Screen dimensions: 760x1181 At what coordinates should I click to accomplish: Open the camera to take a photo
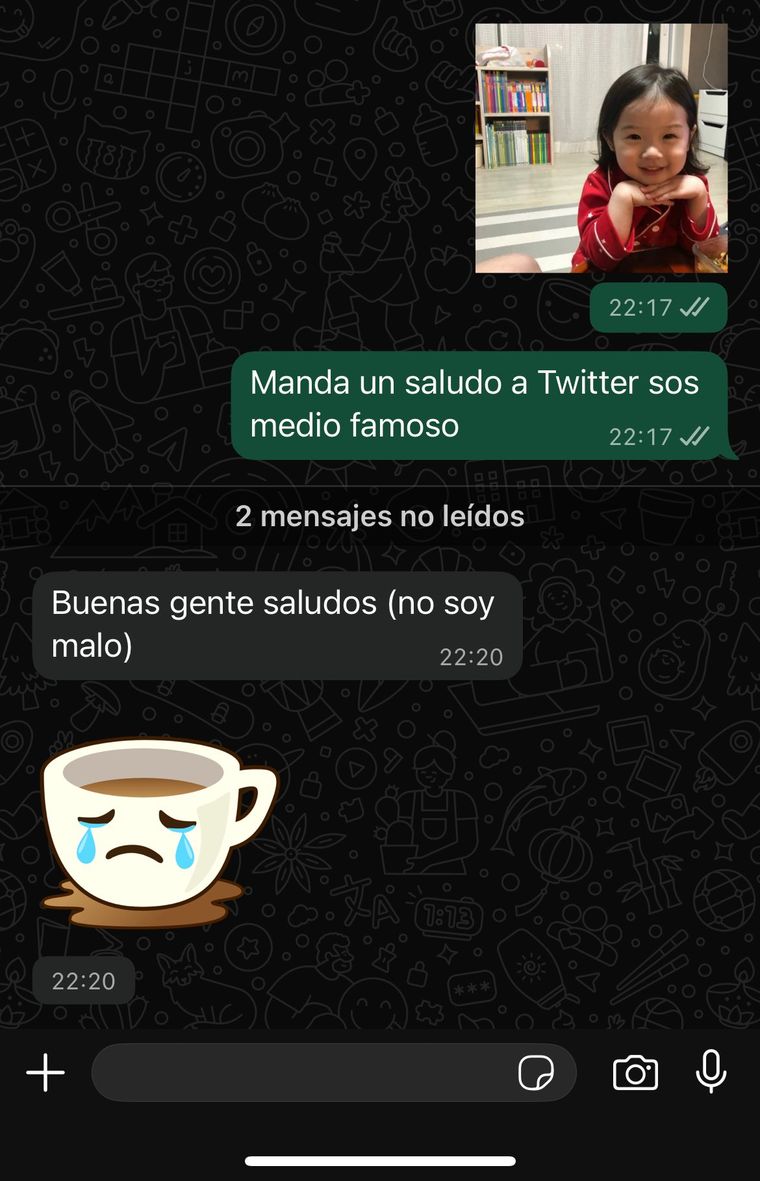tap(635, 1073)
